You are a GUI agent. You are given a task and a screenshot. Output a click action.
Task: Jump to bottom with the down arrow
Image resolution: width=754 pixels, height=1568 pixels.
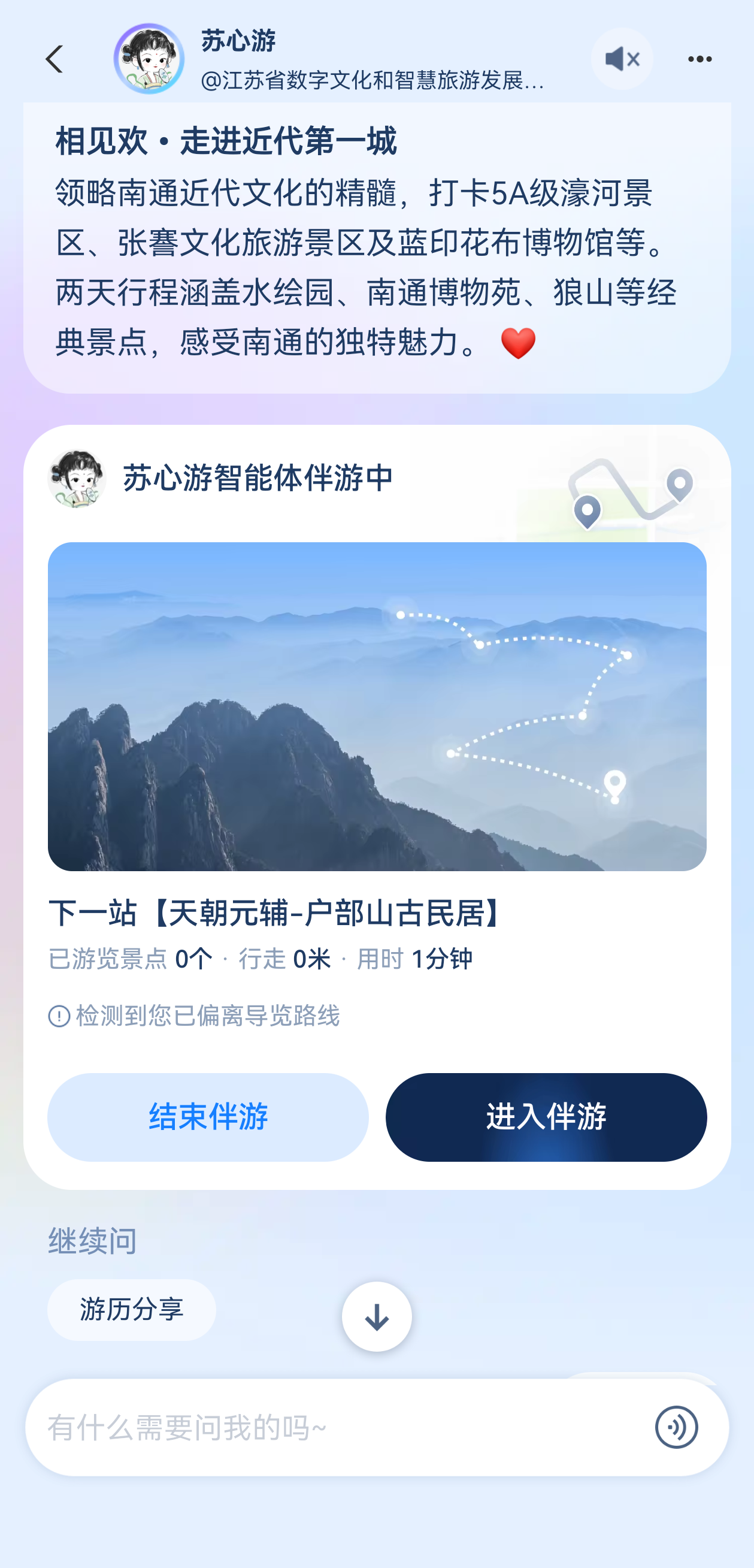[x=377, y=1316]
